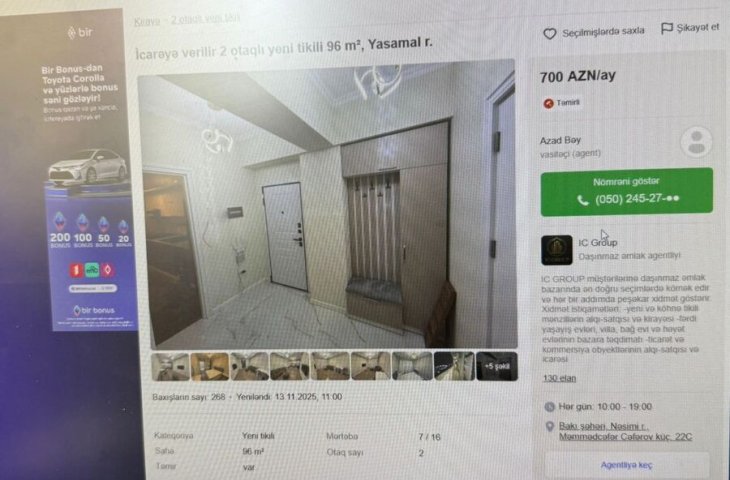View the agency's 130 elan listings
This screenshot has height=480, width=730.
click(558, 378)
